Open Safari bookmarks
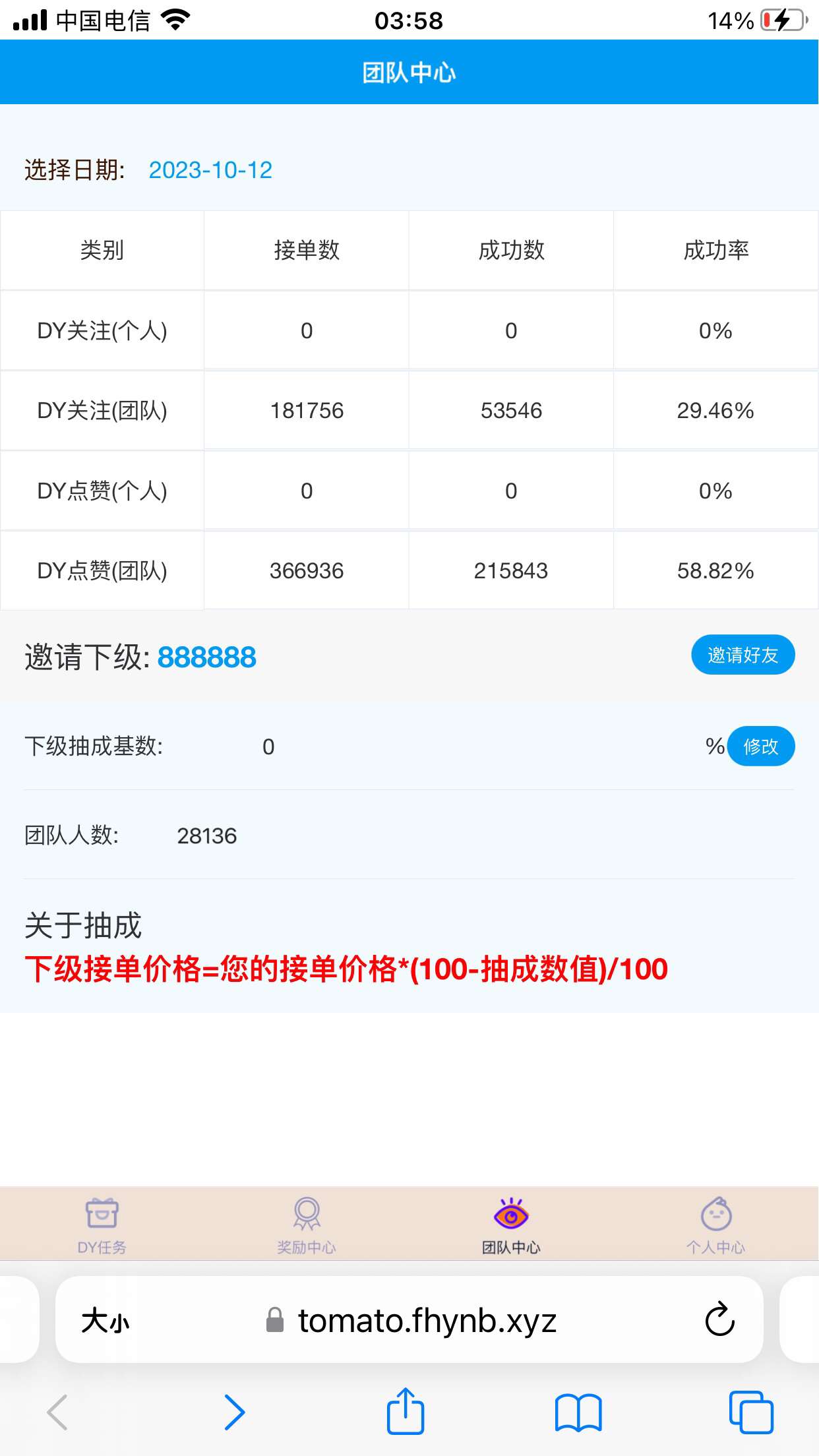The image size is (819, 1456). pos(578,1412)
